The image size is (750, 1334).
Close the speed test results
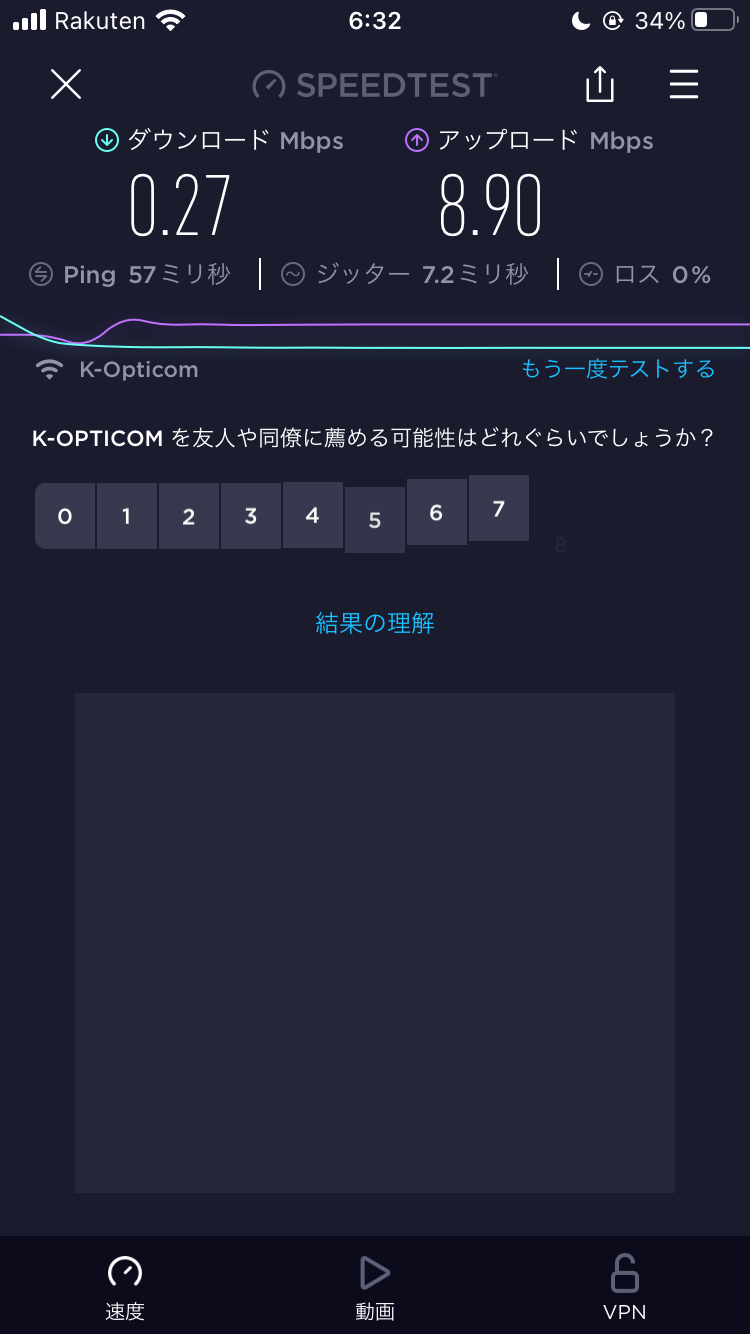coord(66,84)
